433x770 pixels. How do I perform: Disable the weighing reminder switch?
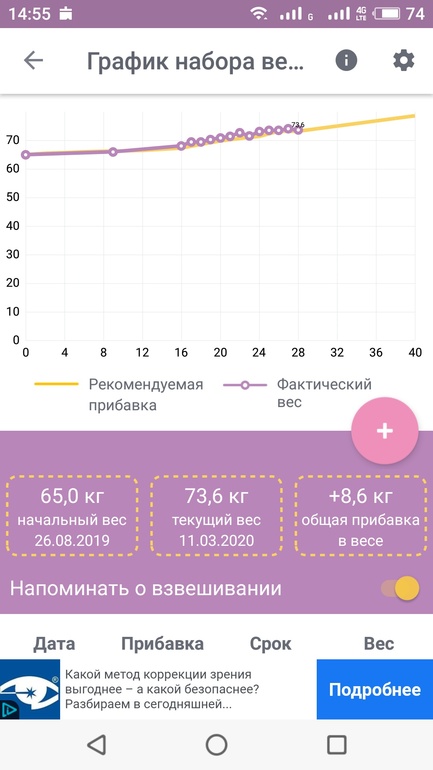pyautogui.click(x=401, y=588)
